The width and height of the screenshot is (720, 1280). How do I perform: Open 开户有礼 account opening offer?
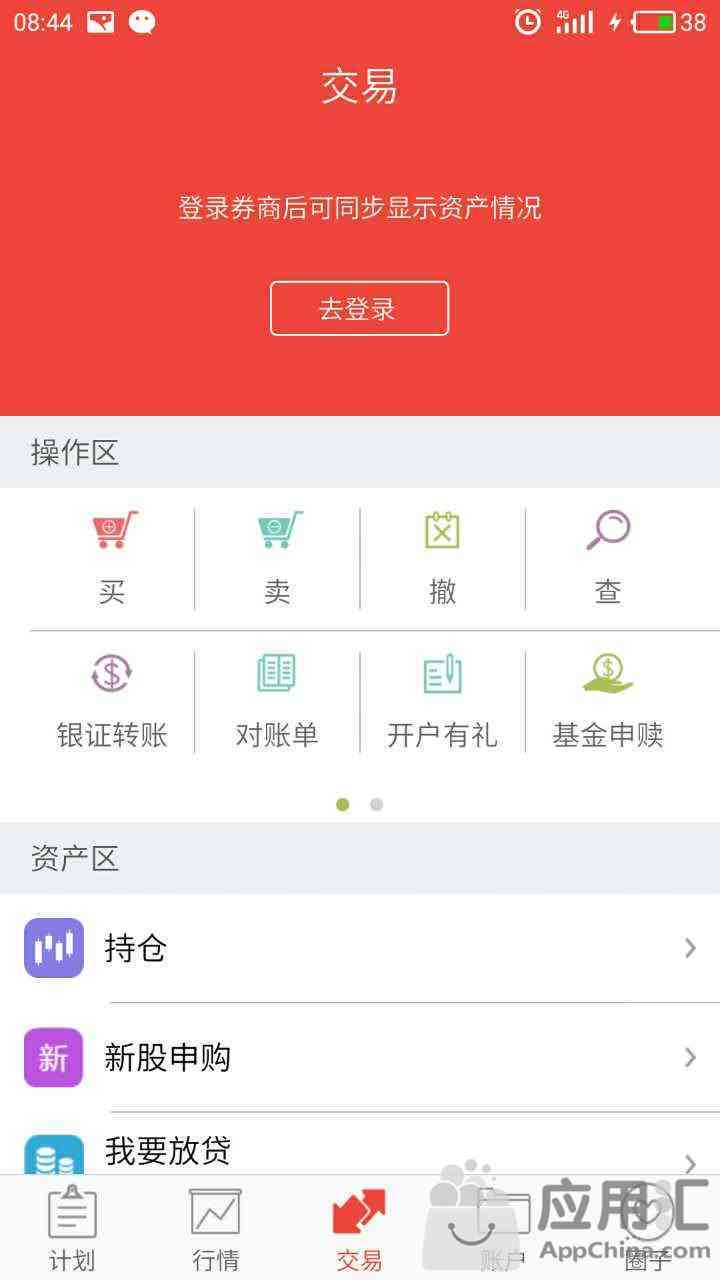click(442, 702)
